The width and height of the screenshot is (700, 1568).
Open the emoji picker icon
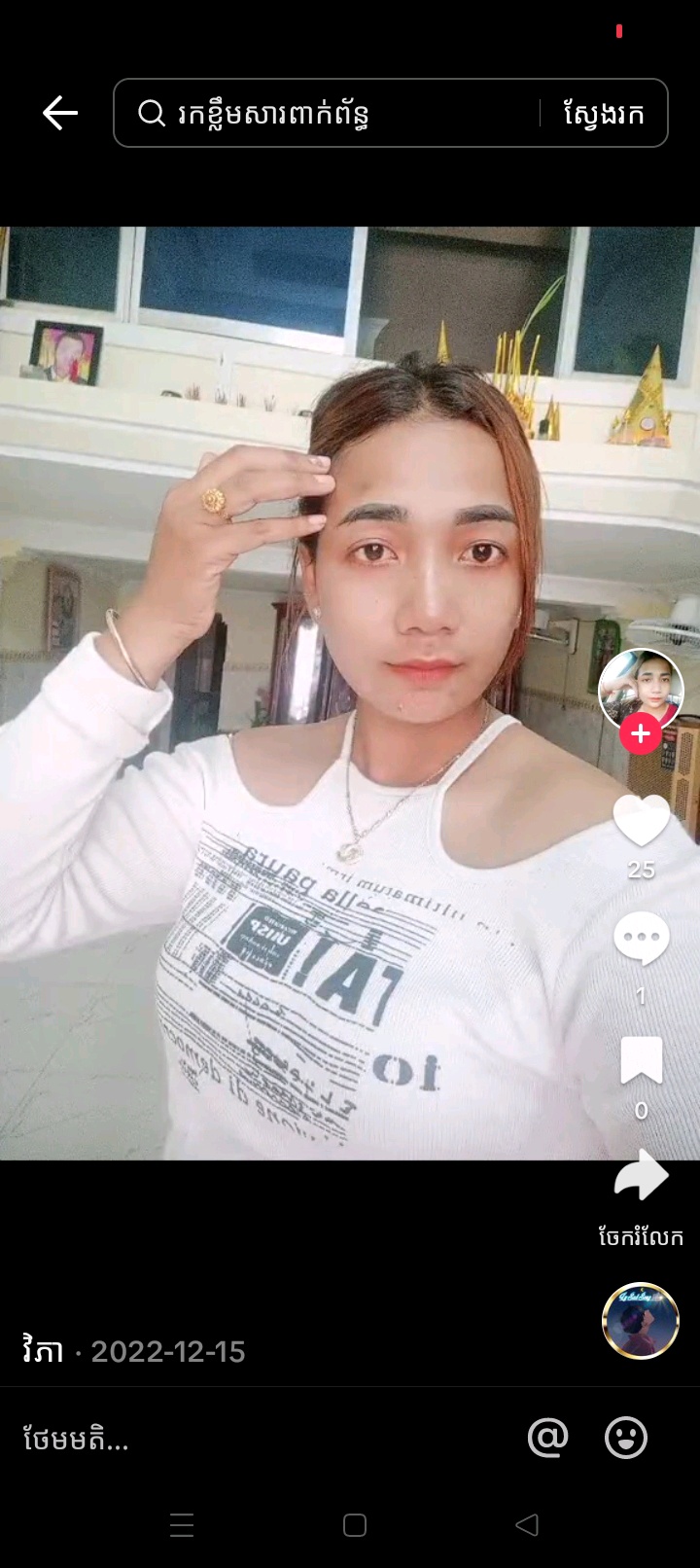pos(626,1437)
